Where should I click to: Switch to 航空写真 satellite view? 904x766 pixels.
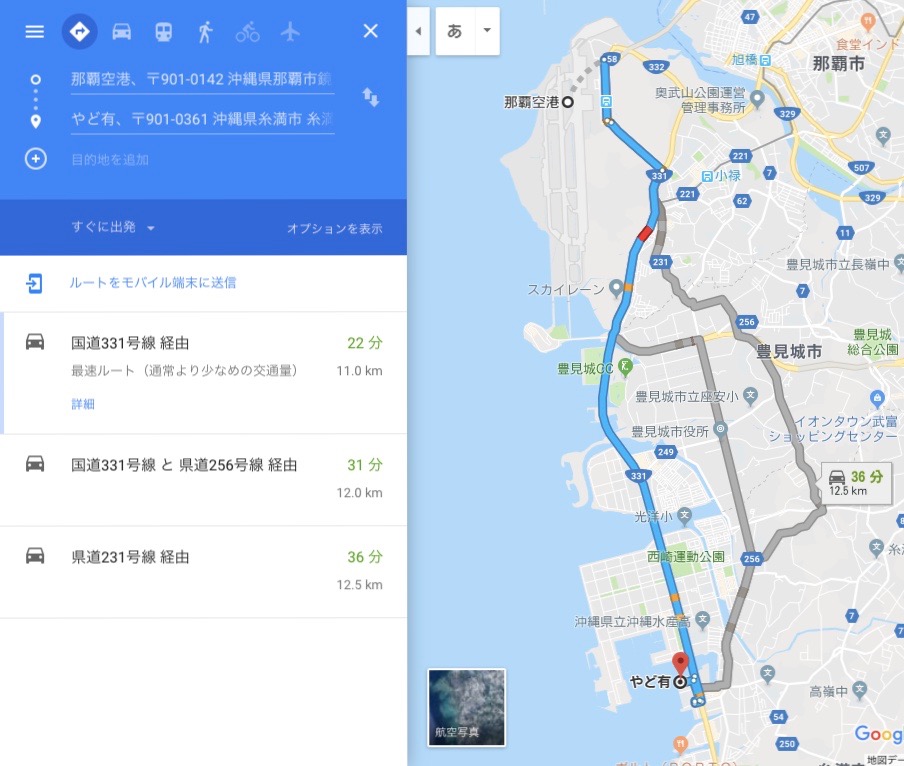(x=466, y=708)
